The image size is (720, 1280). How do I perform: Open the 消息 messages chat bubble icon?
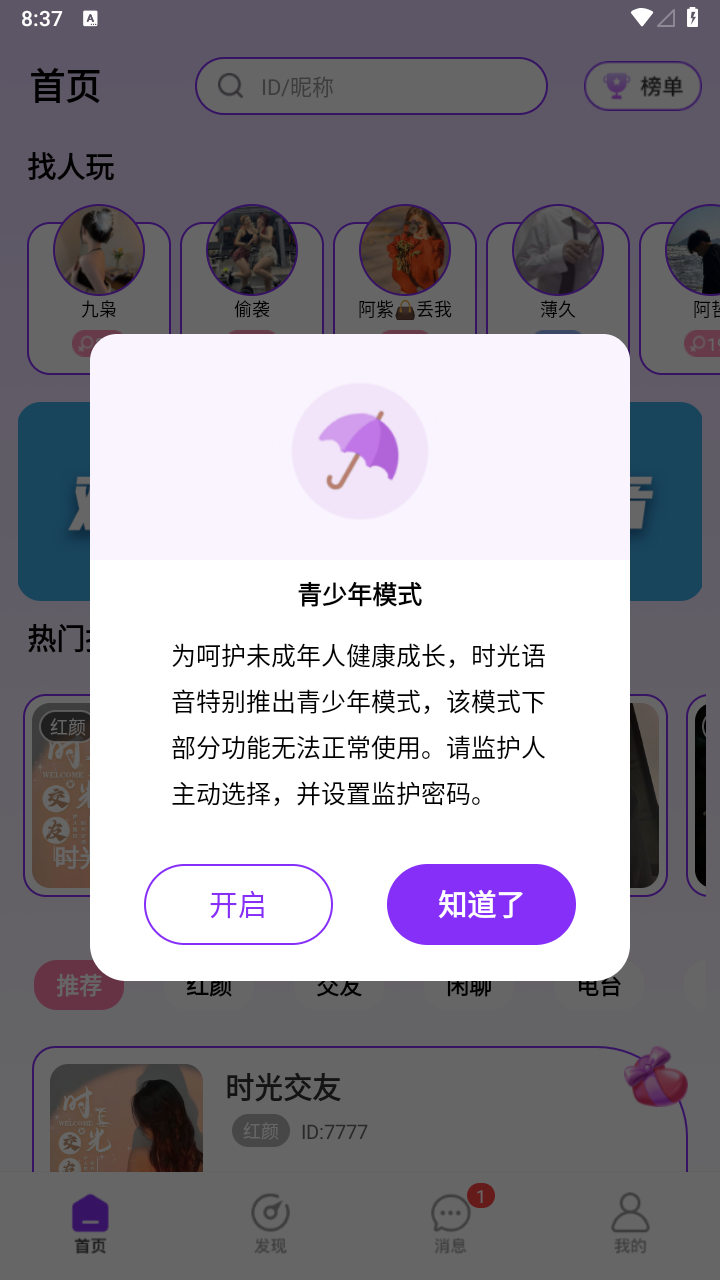pos(449,1215)
